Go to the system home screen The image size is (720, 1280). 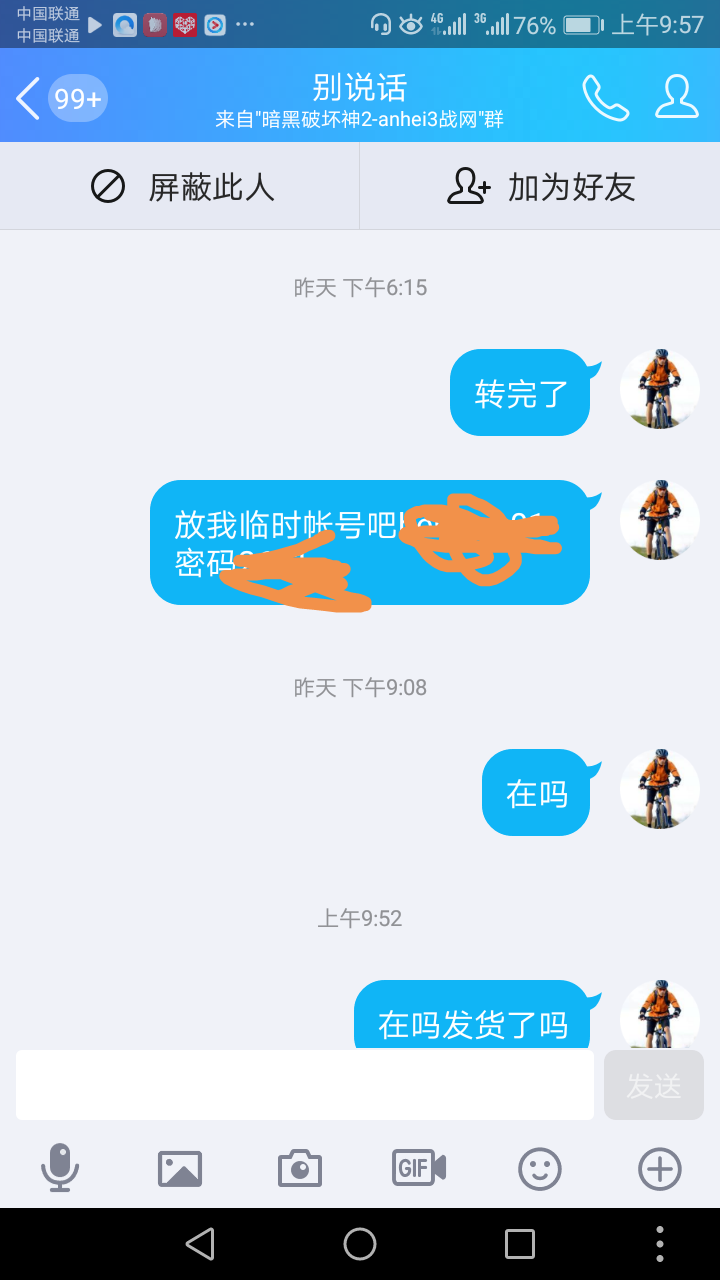pos(360,1244)
